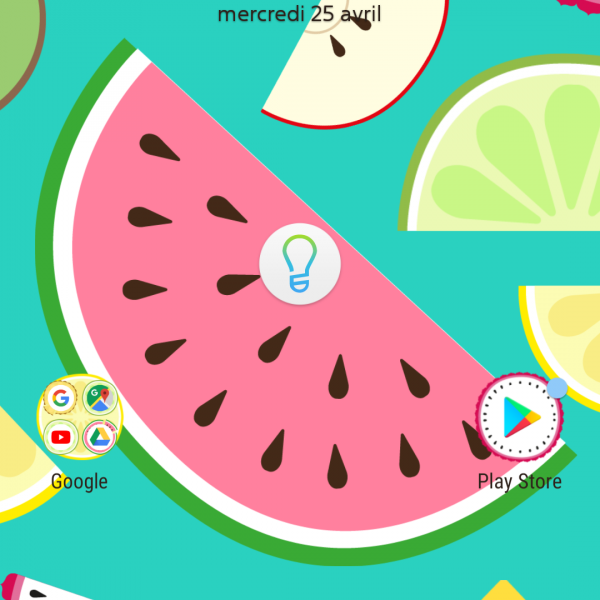The image size is (600, 600).
Task: Launch the Play Store app
Action: coord(519,416)
